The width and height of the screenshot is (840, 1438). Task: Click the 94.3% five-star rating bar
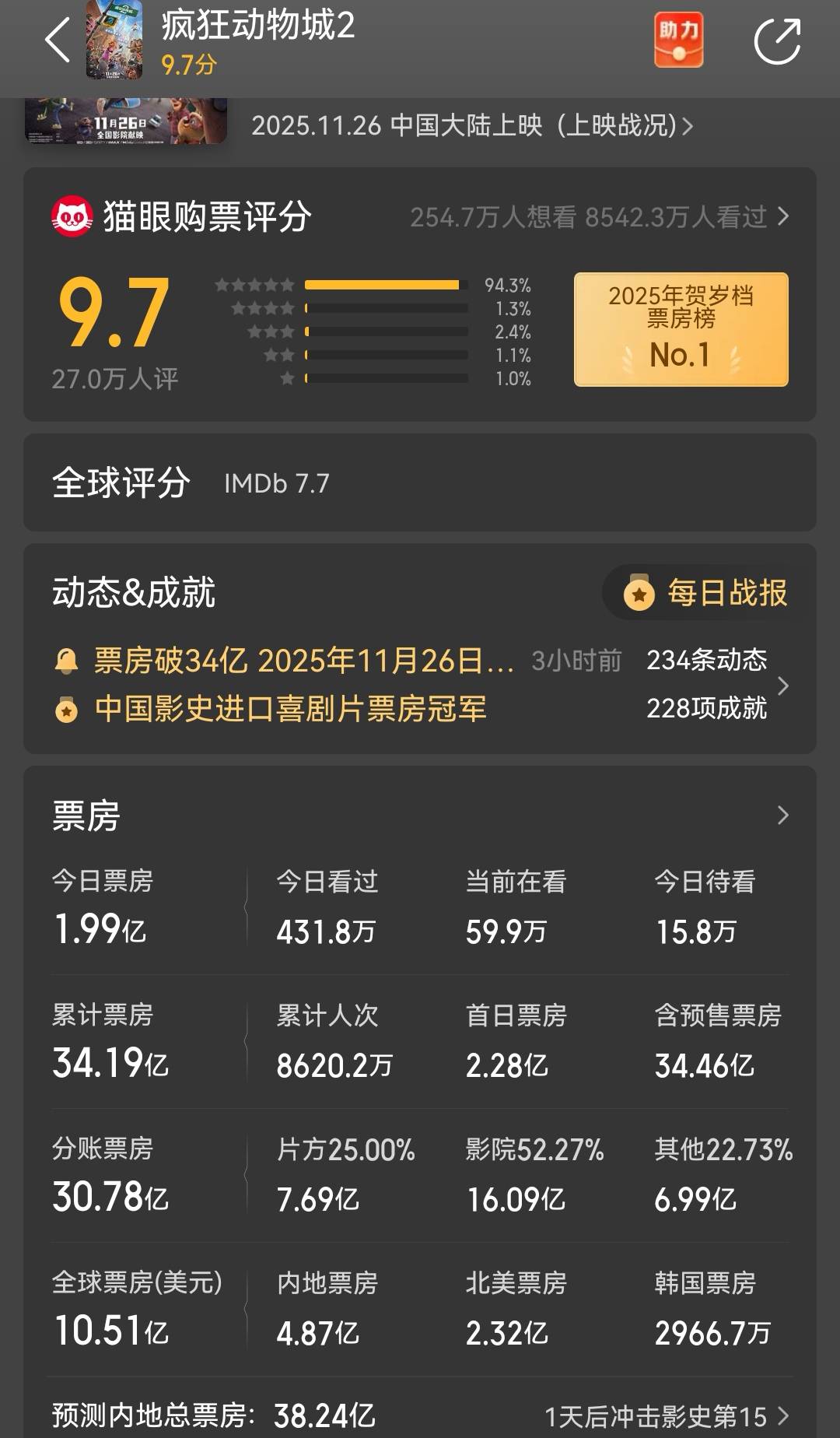click(x=385, y=285)
